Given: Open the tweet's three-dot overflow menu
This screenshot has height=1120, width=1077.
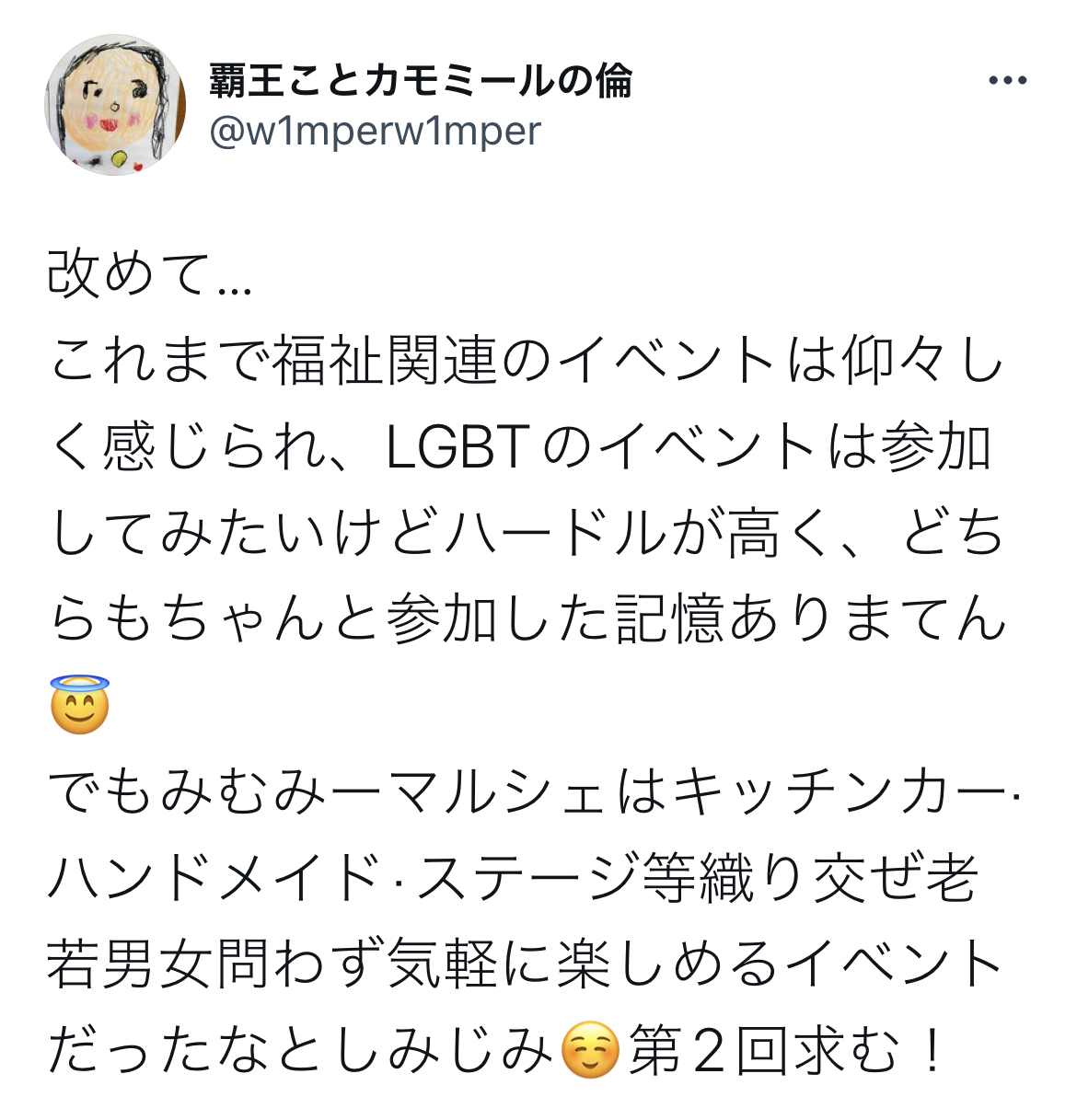Looking at the screenshot, I should (x=1007, y=81).
